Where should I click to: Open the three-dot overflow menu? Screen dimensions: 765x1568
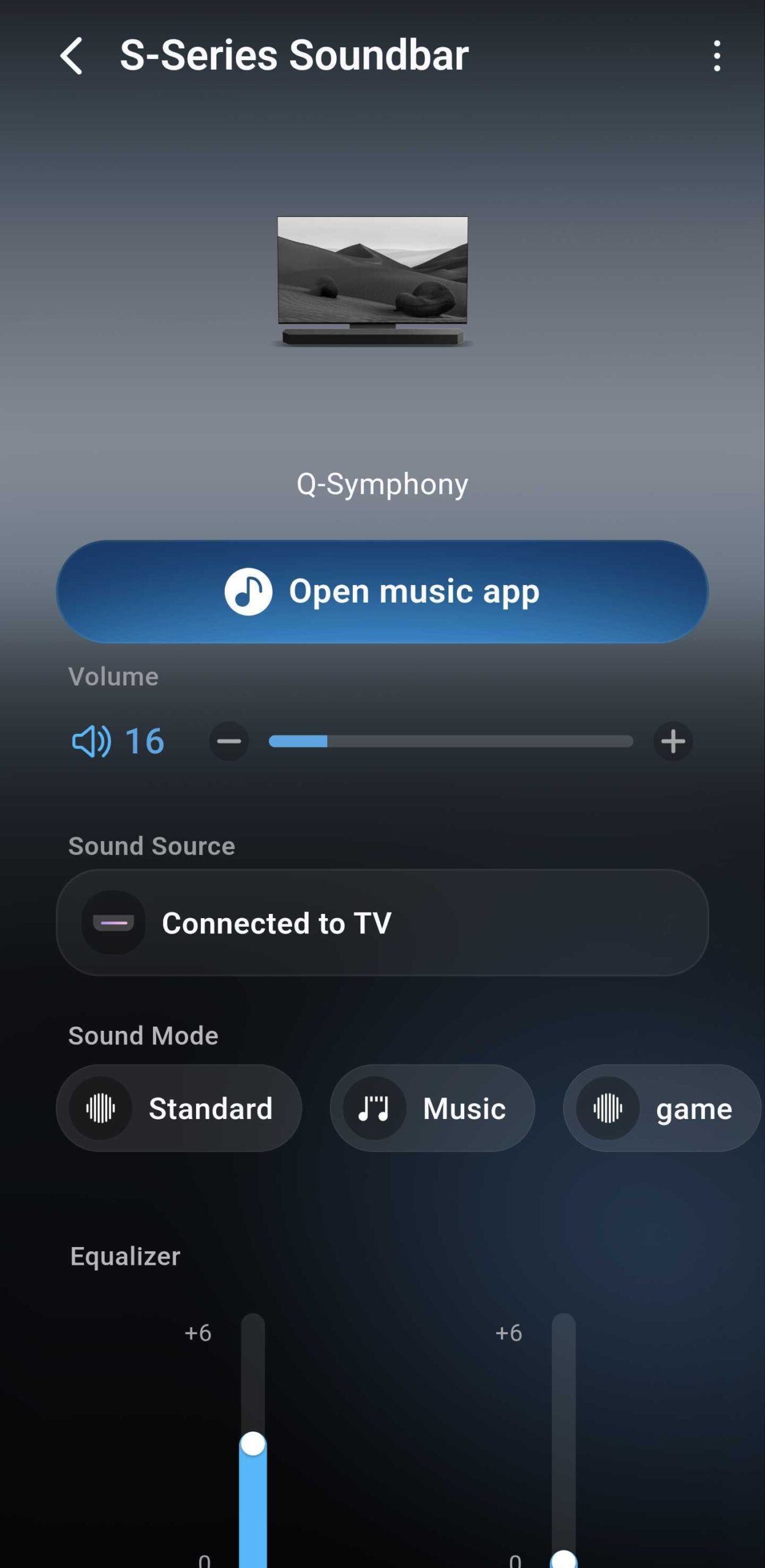click(718, 56)
